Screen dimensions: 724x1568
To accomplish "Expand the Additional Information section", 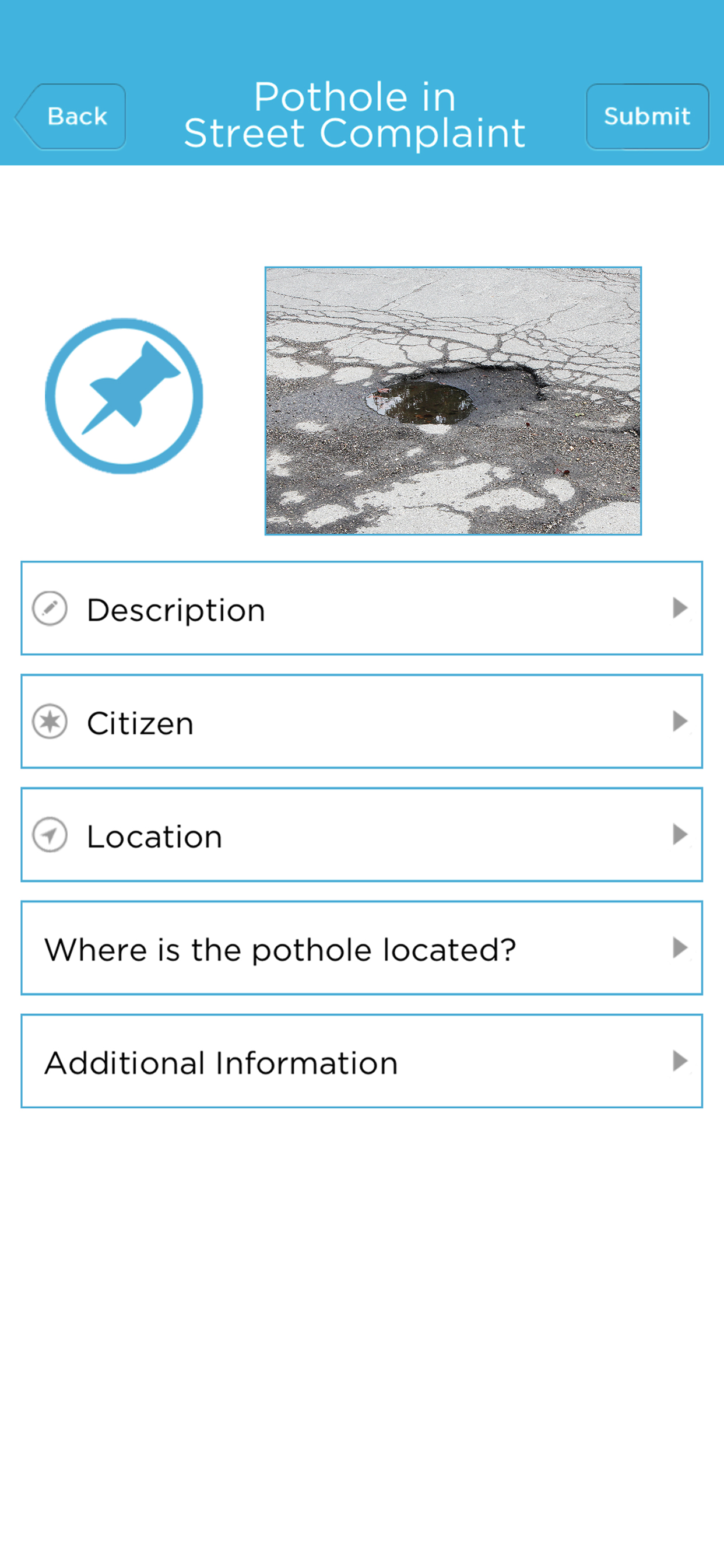I will (362, 1062).
